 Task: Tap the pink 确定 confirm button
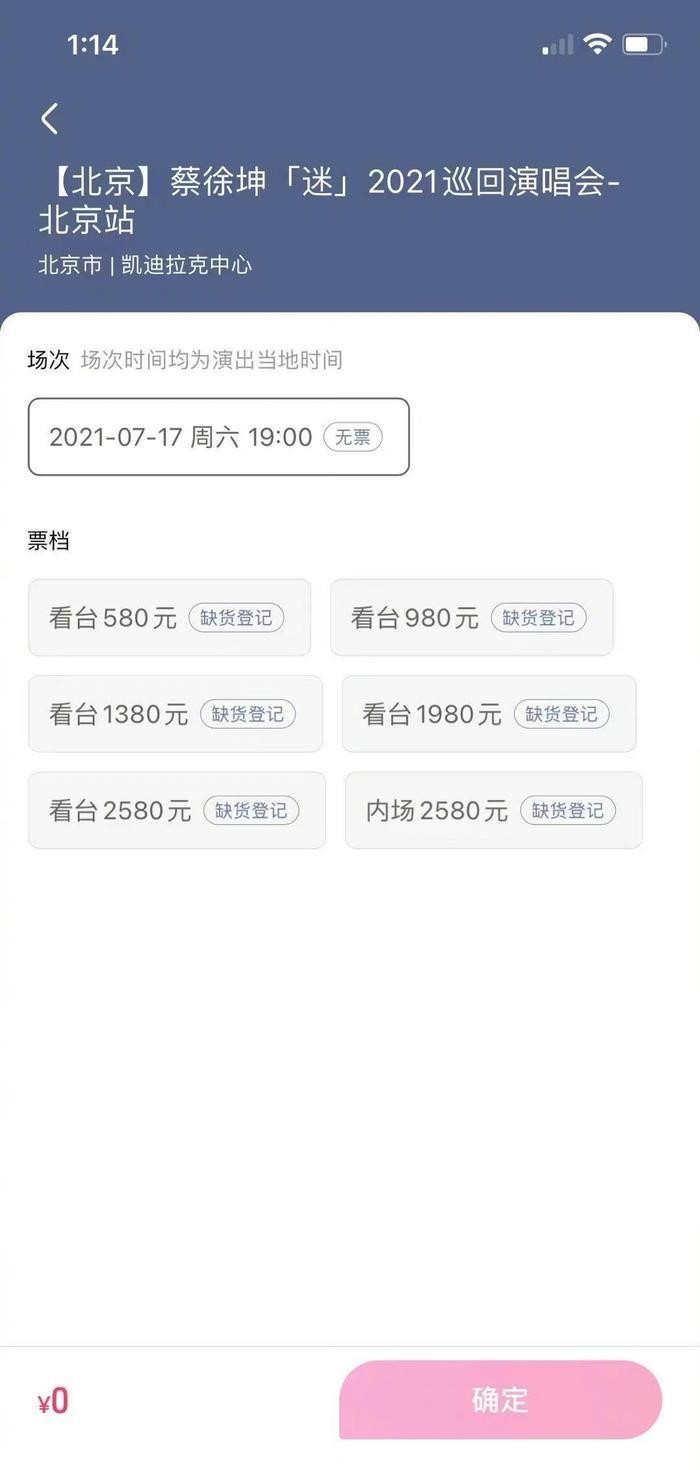(500, 1400)
